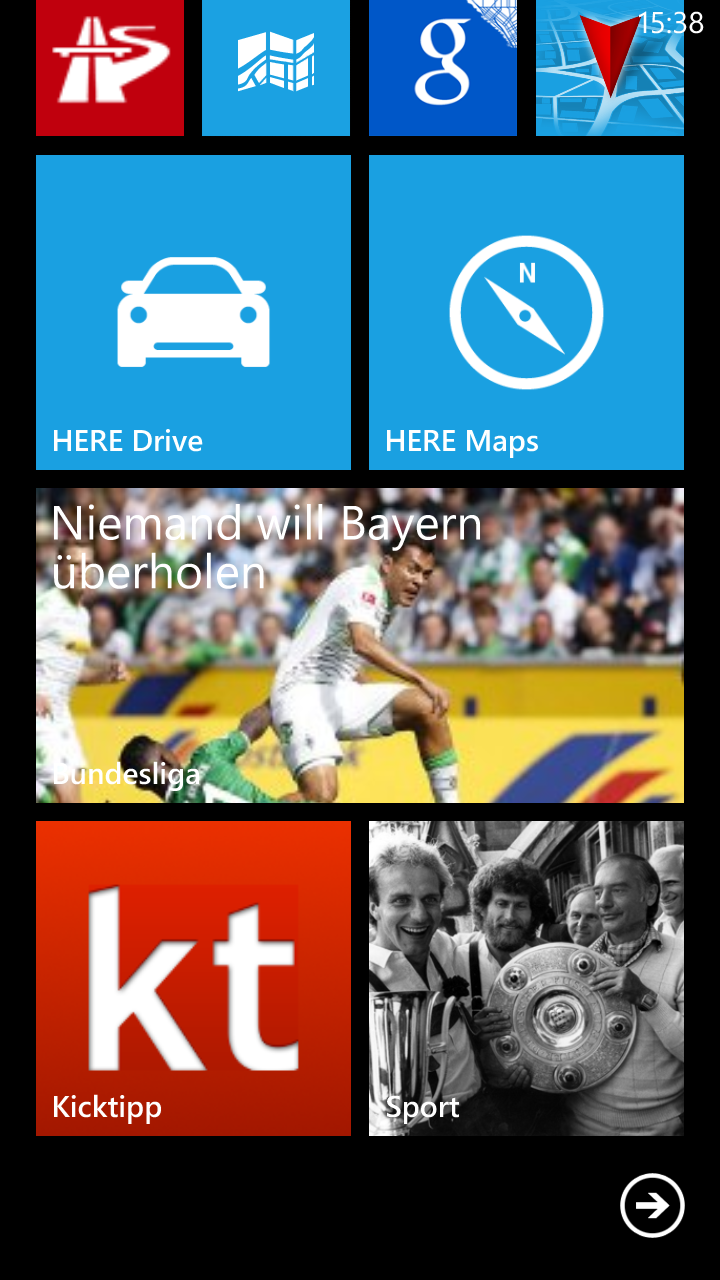
Task: Open the Google app tile
Action: (x=443, y=67)
